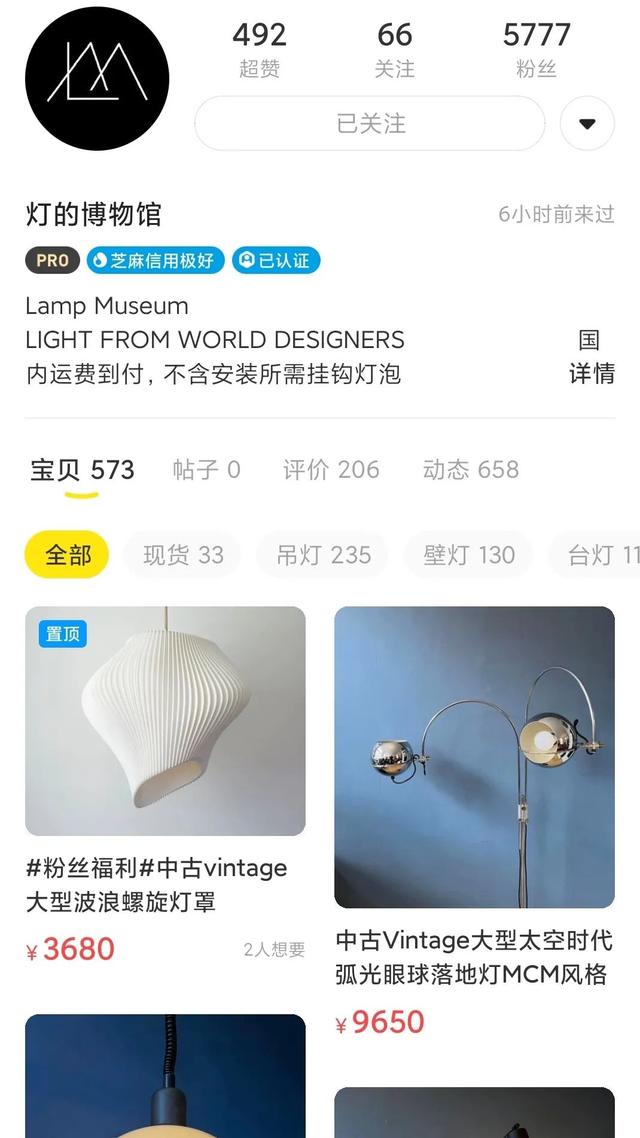Open the seller's profile avatar

pos(97,79)
